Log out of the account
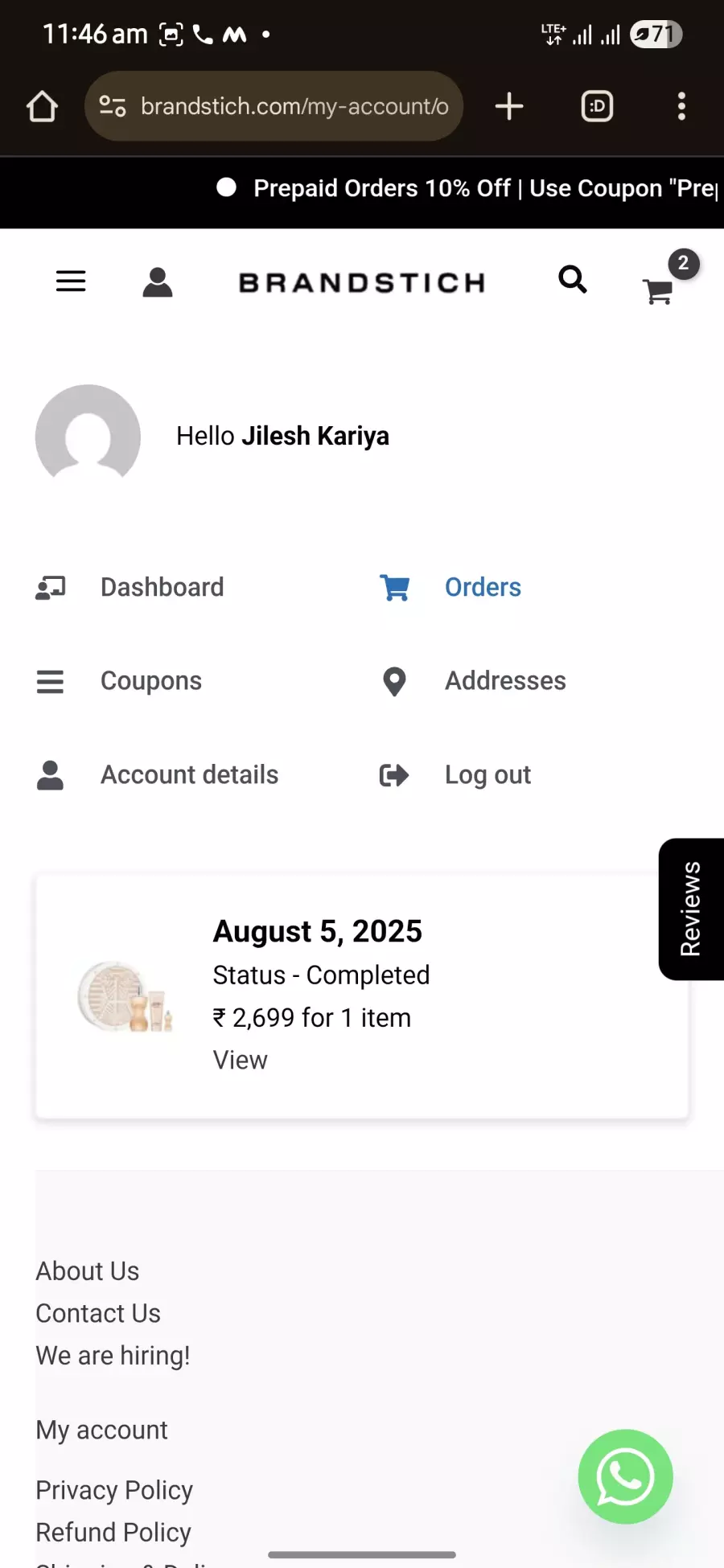The height and width of the screenshot is (1568, 724). click(487, 774)
